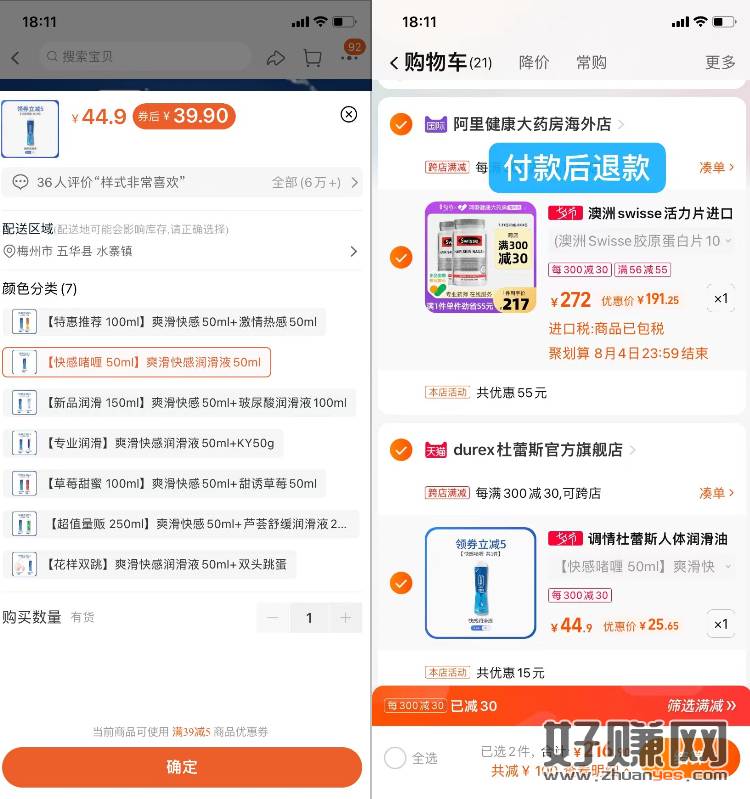Switch to the 常购 tab

(591, 62)
